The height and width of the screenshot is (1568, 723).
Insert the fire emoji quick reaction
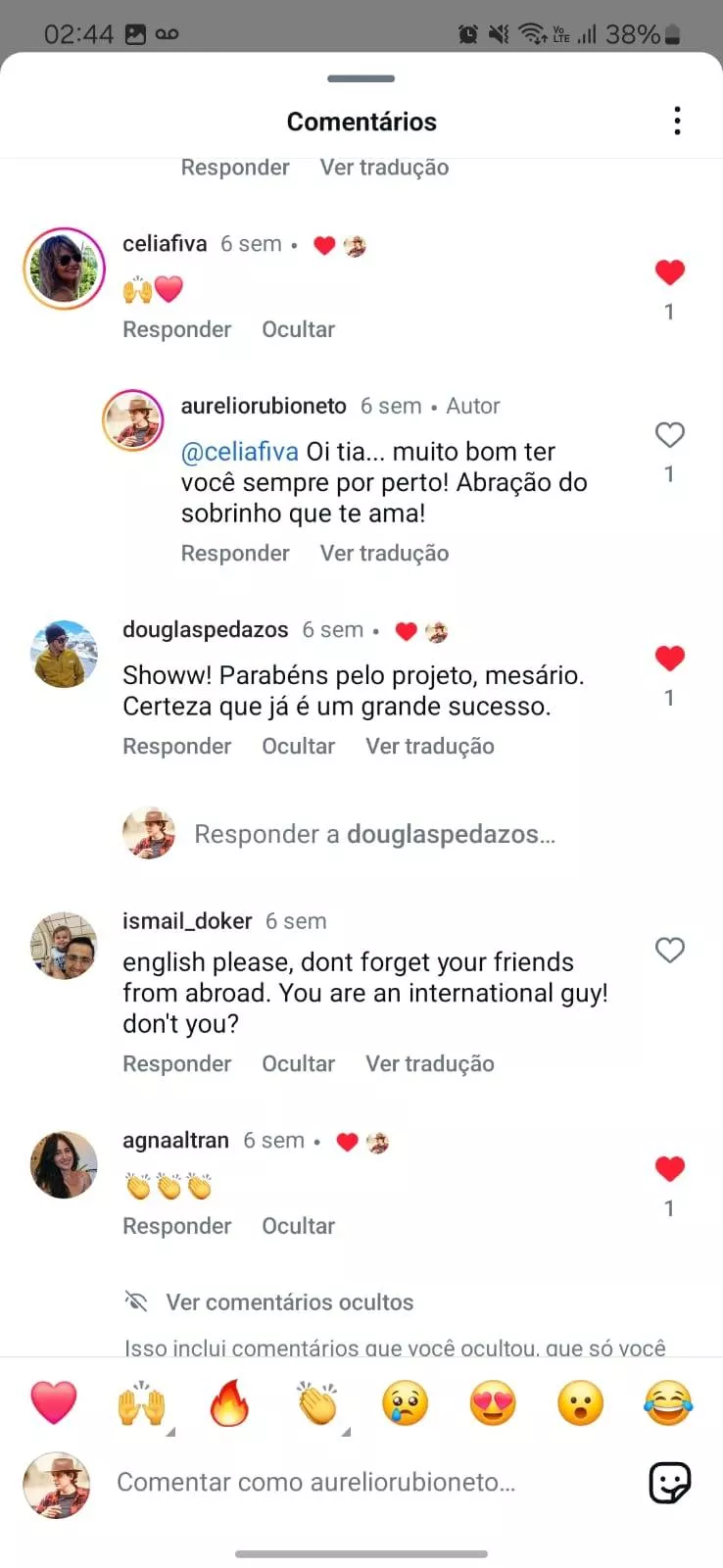click(x=229, y=1403)
